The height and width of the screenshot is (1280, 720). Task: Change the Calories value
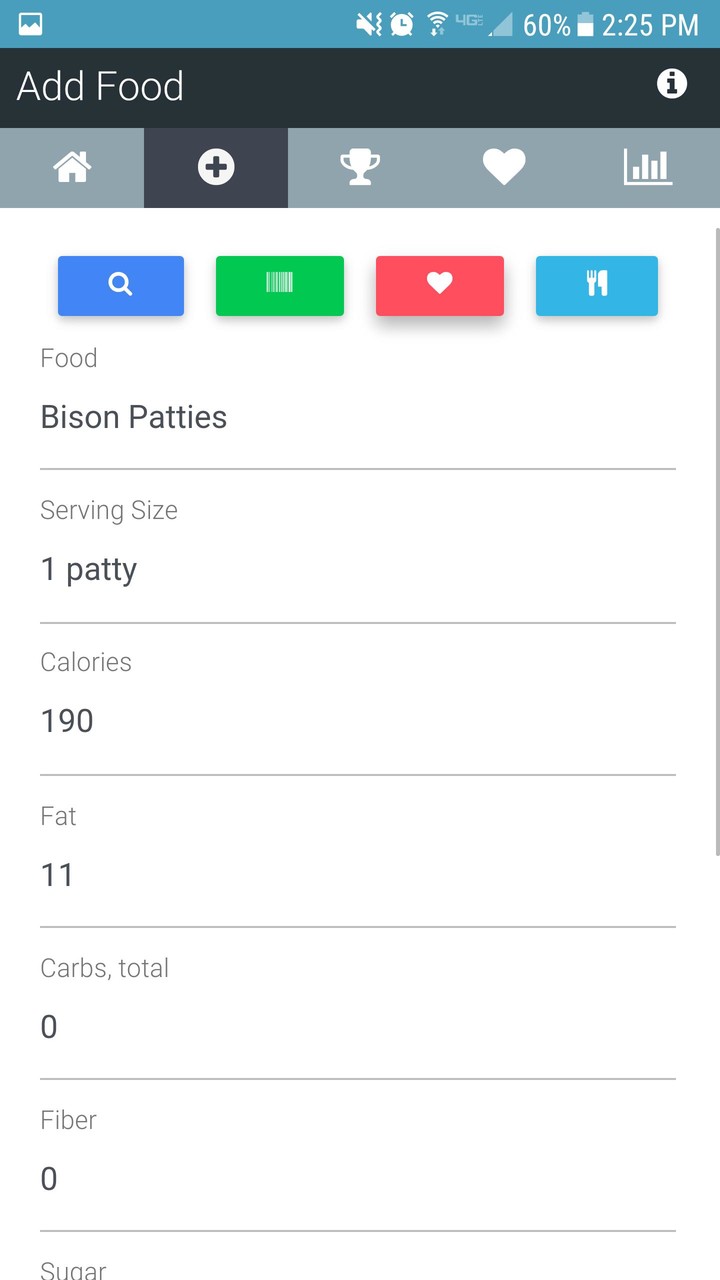[358, 722]
